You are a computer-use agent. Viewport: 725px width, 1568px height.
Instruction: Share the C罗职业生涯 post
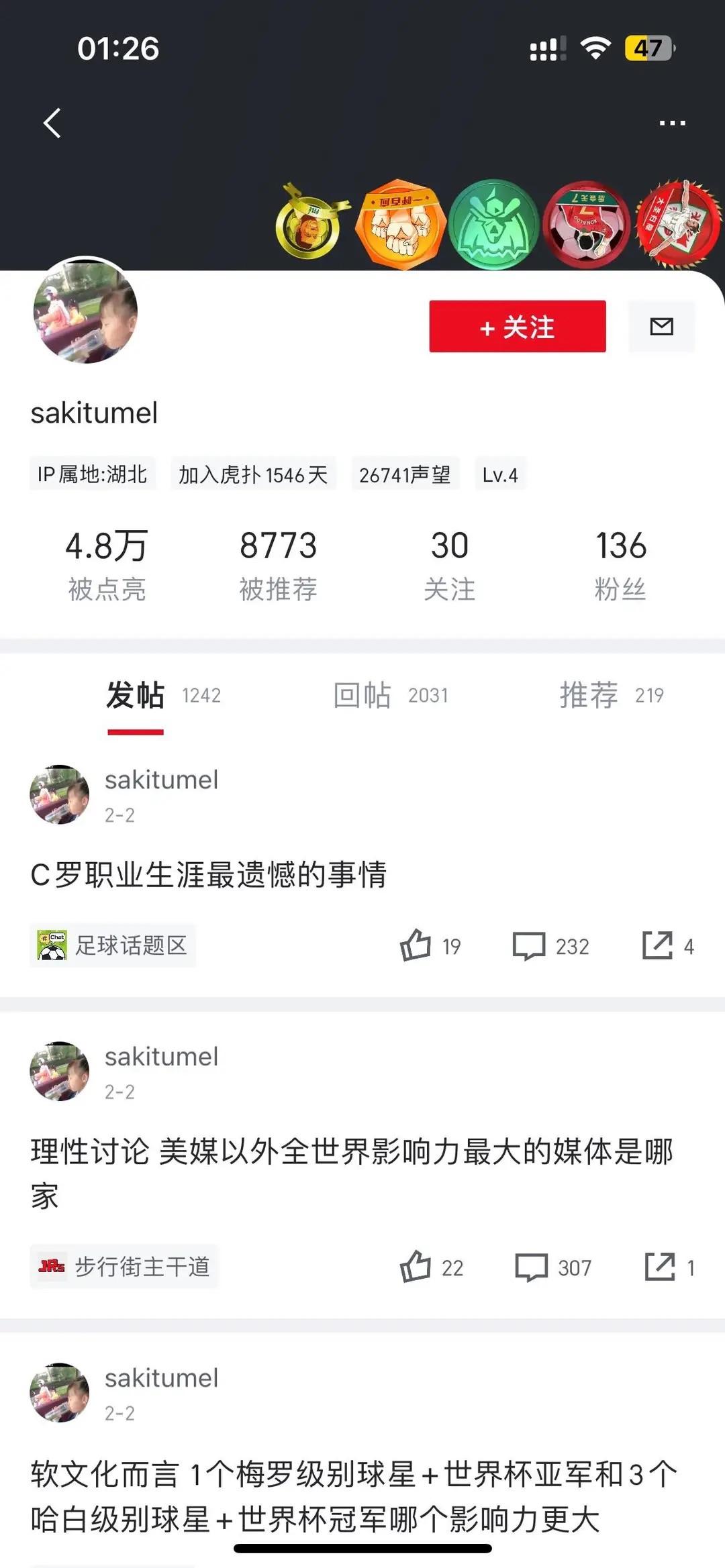[668, 946]
